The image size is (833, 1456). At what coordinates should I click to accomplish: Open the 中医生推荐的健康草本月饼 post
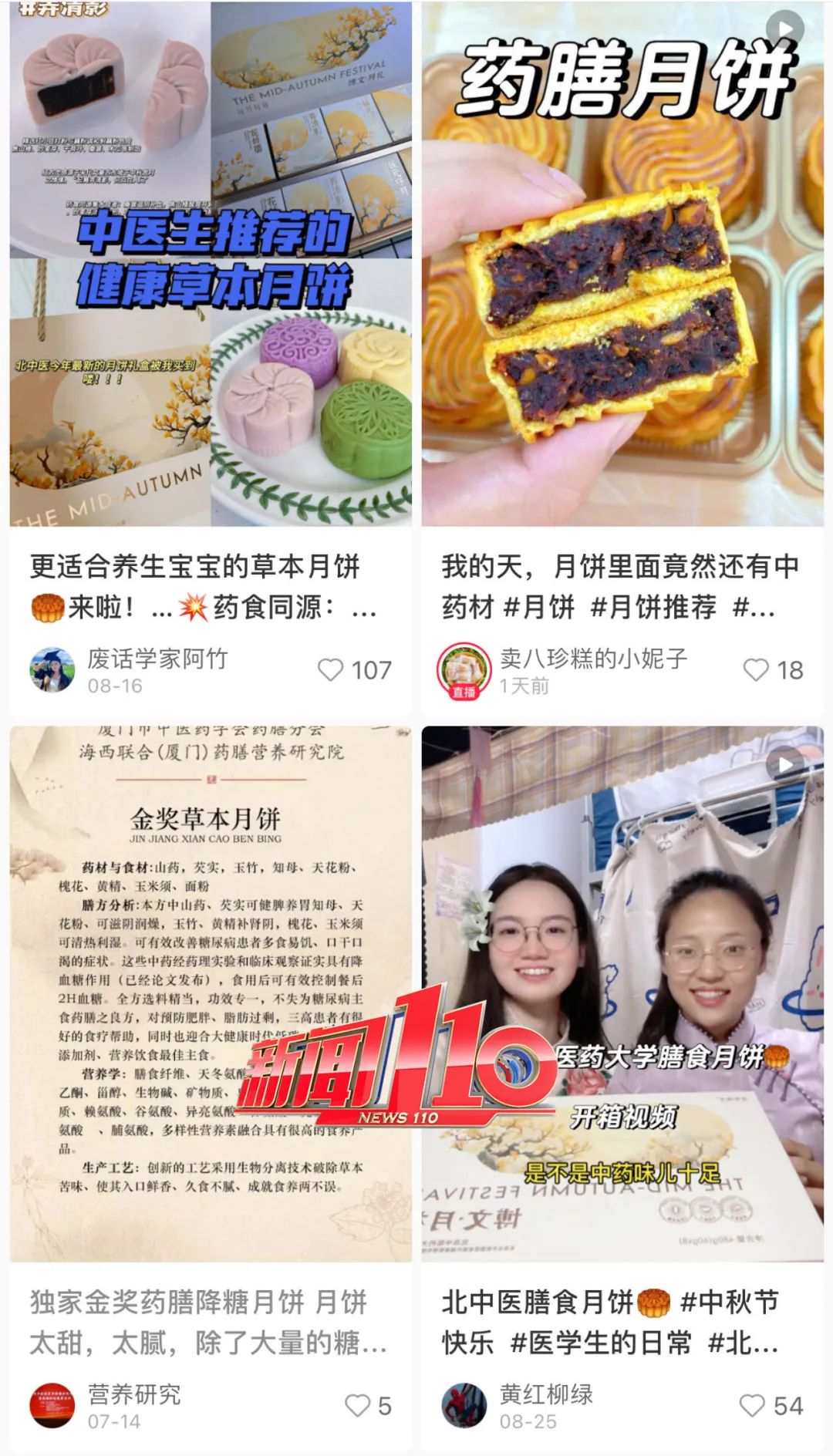[x=210, y=262]
